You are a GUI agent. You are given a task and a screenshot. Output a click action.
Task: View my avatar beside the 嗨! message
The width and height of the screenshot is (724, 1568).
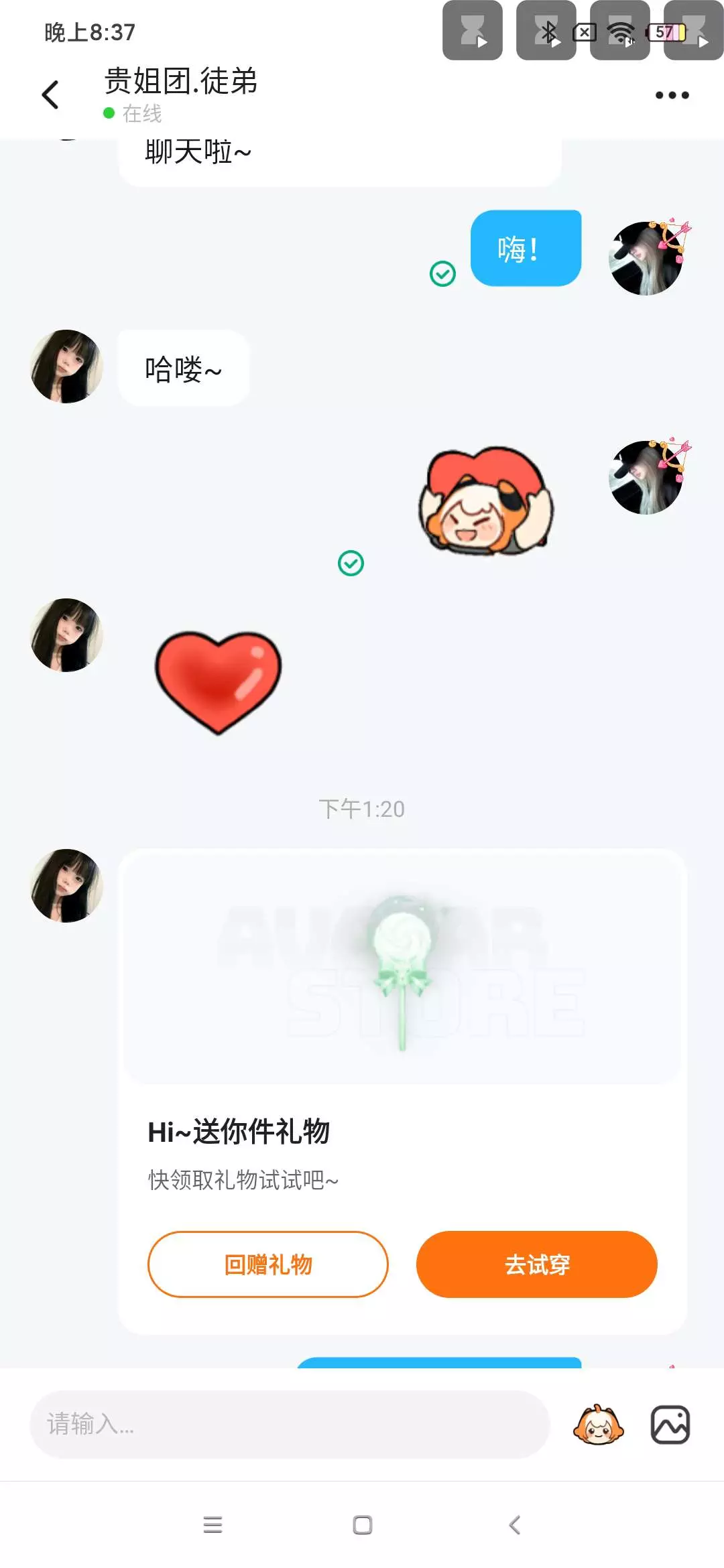click(x=646, y=258)
